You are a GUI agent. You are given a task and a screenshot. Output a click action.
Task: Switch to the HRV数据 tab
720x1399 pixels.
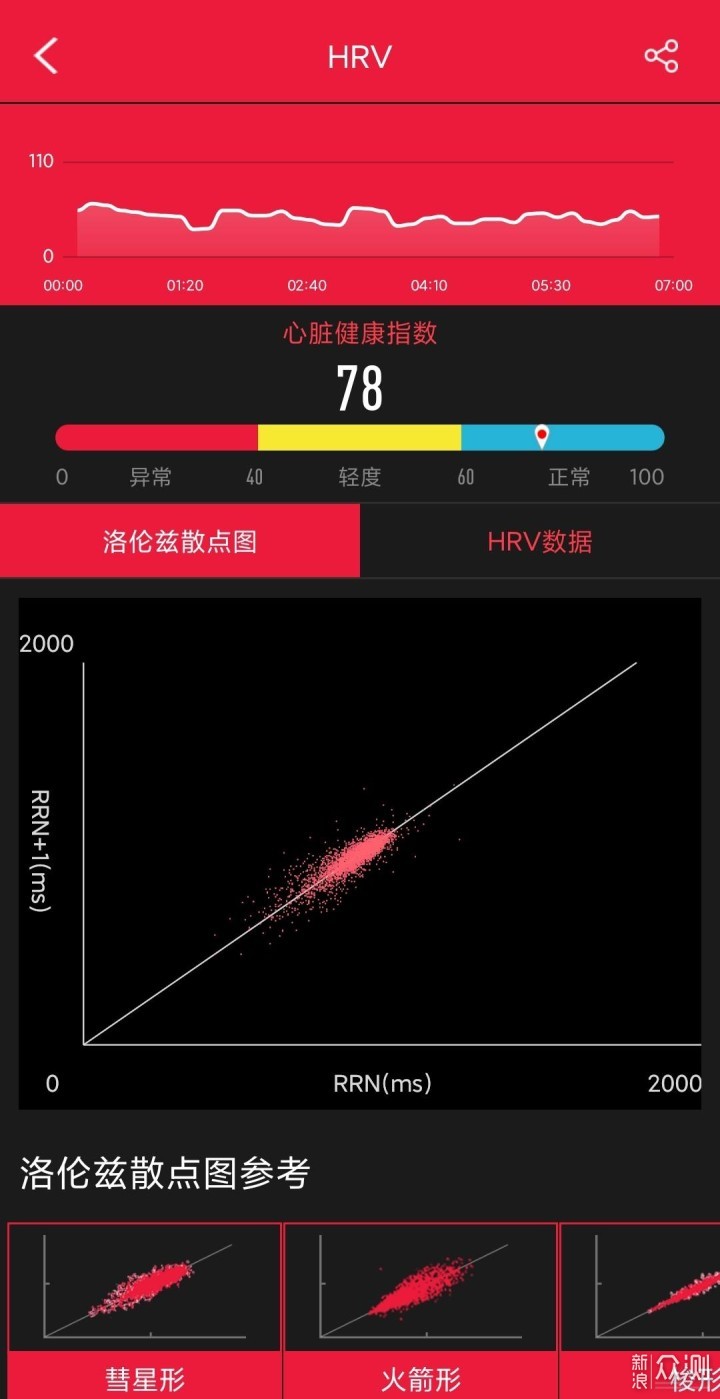click(x=540, y=541)
